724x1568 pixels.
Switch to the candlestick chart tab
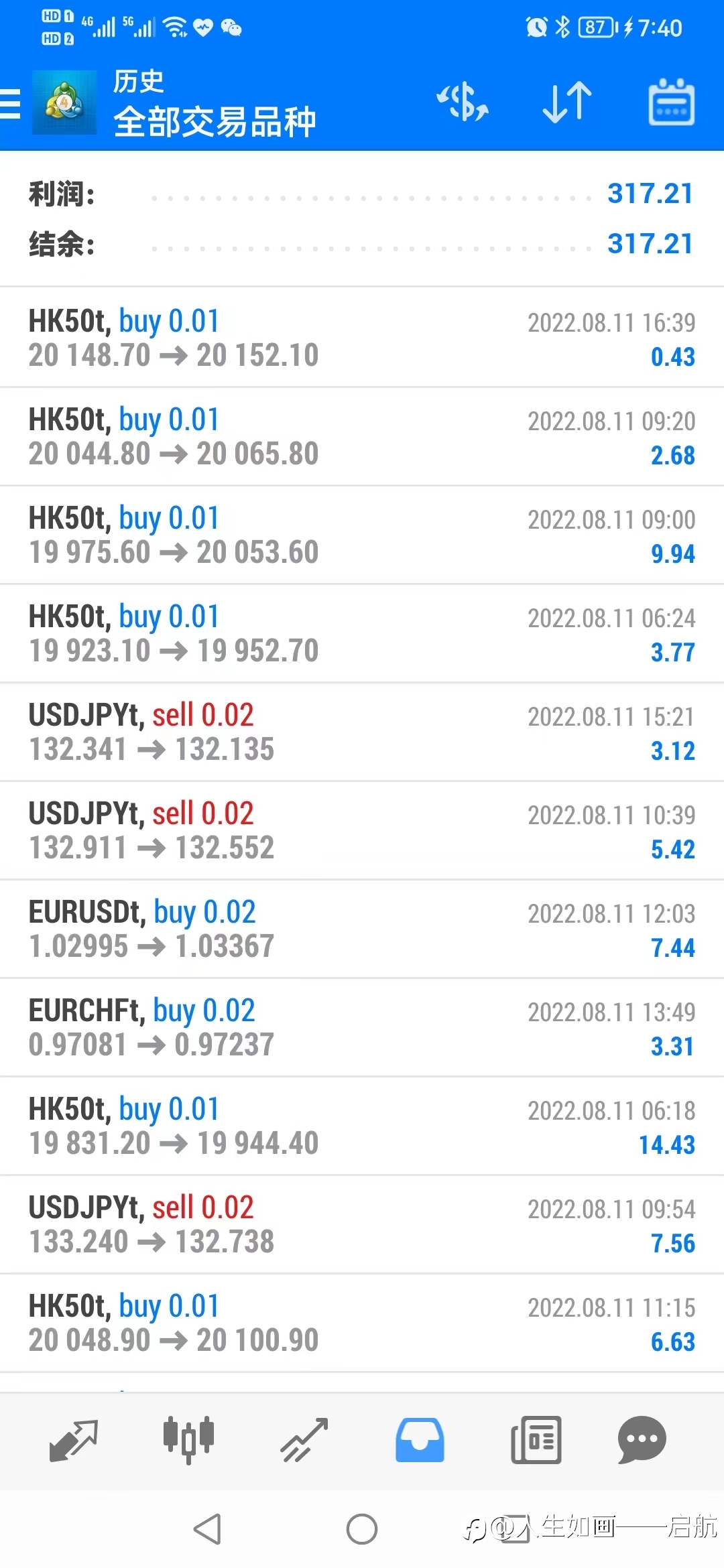coord(189,1440)
